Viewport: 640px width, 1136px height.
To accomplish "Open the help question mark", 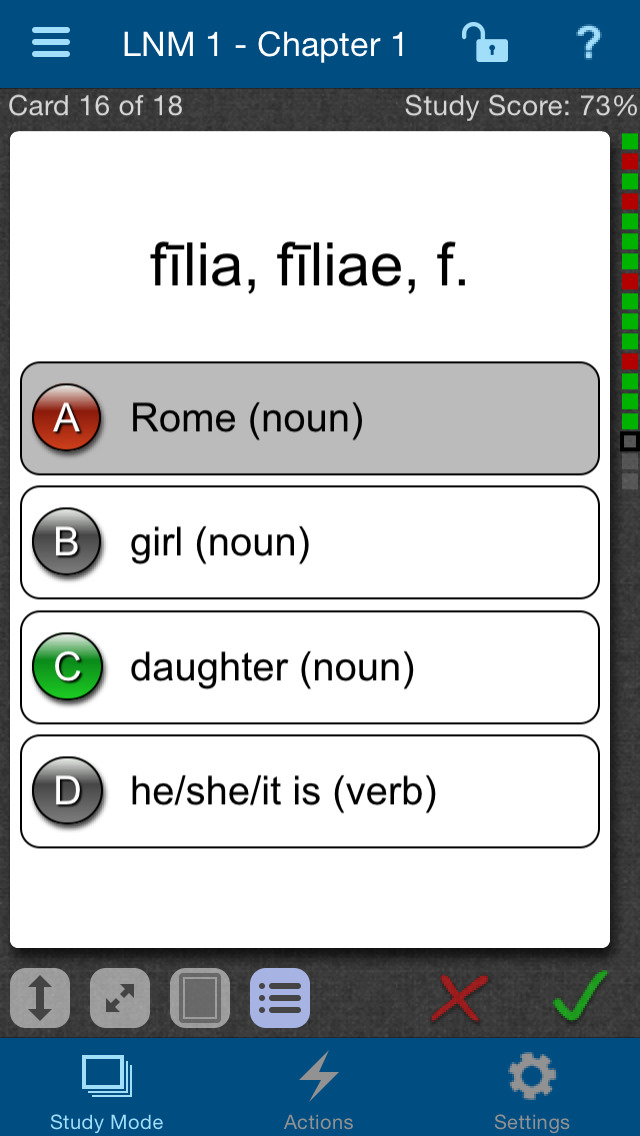I will click(x=588, y=43).
